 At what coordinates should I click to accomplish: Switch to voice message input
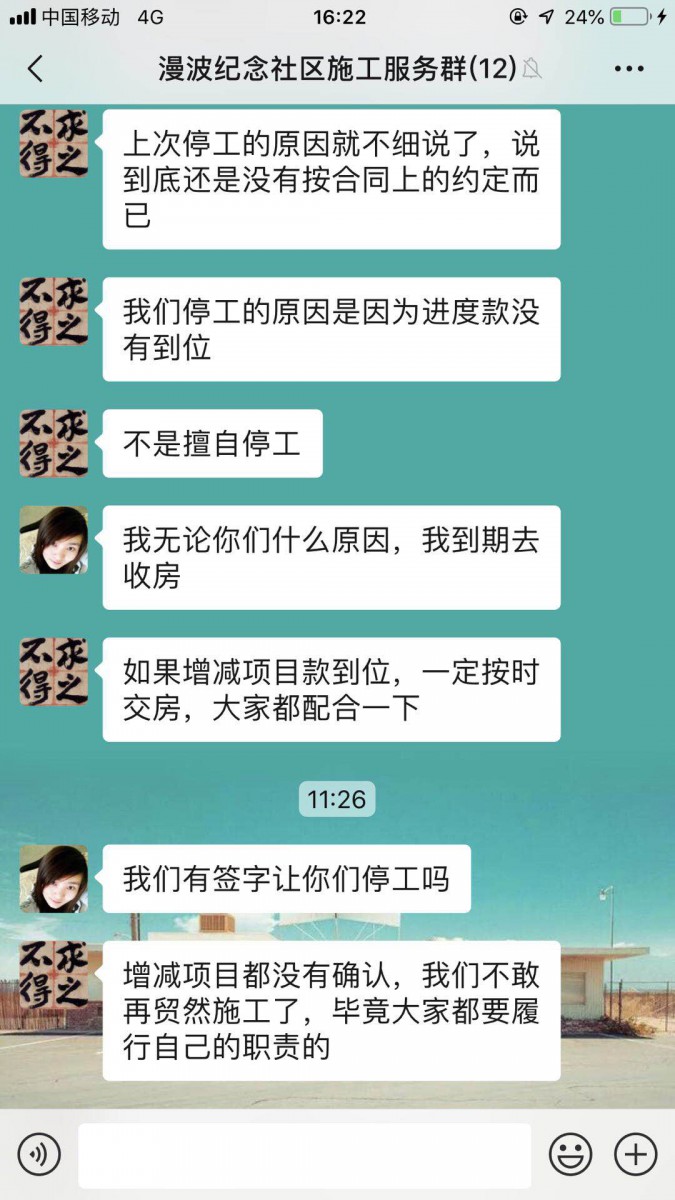point(38,1155)
